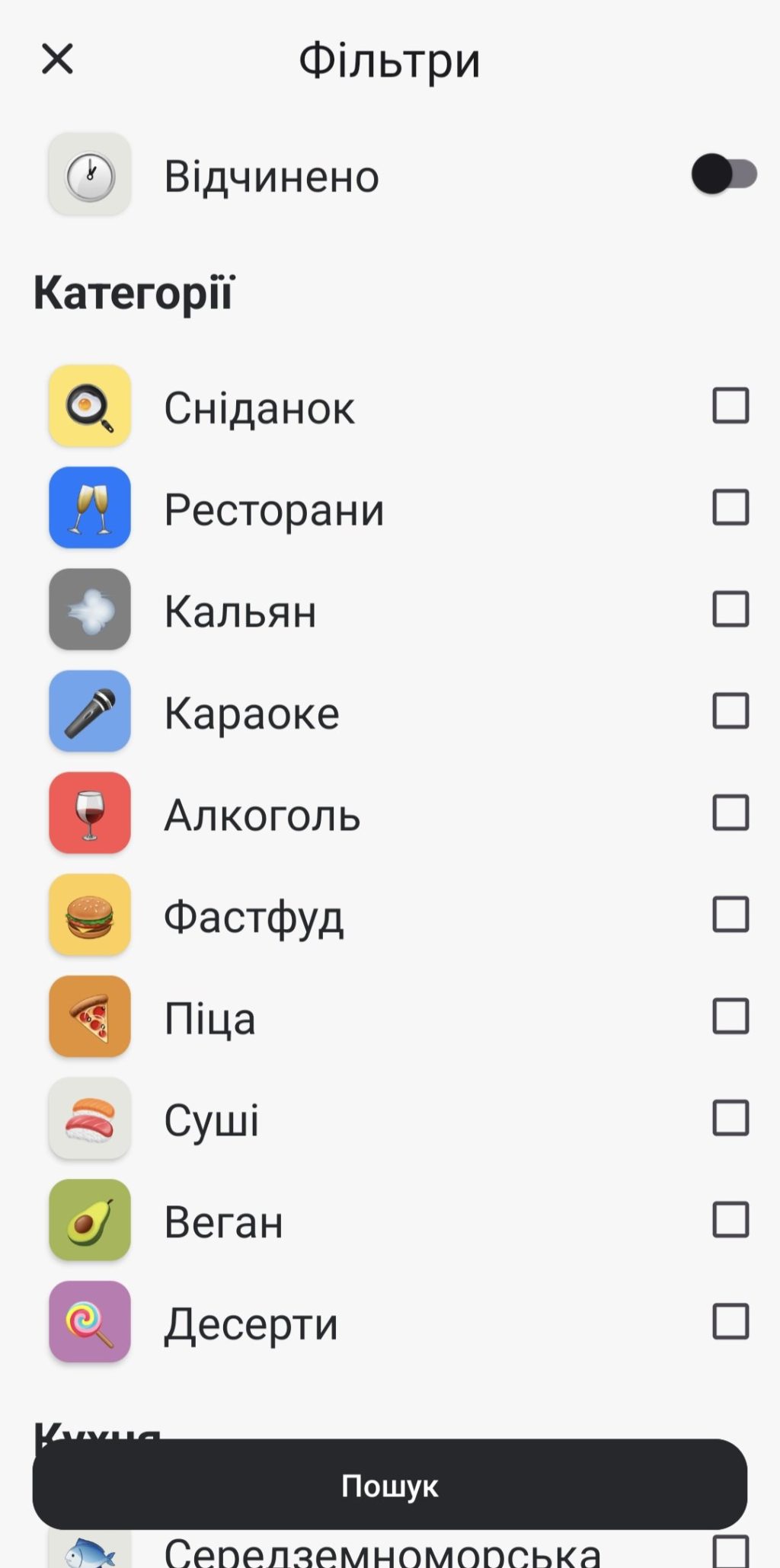780x1568 pixels.
Task: Select the Фастфуд checkbox
Action: (x=730, y=915)
